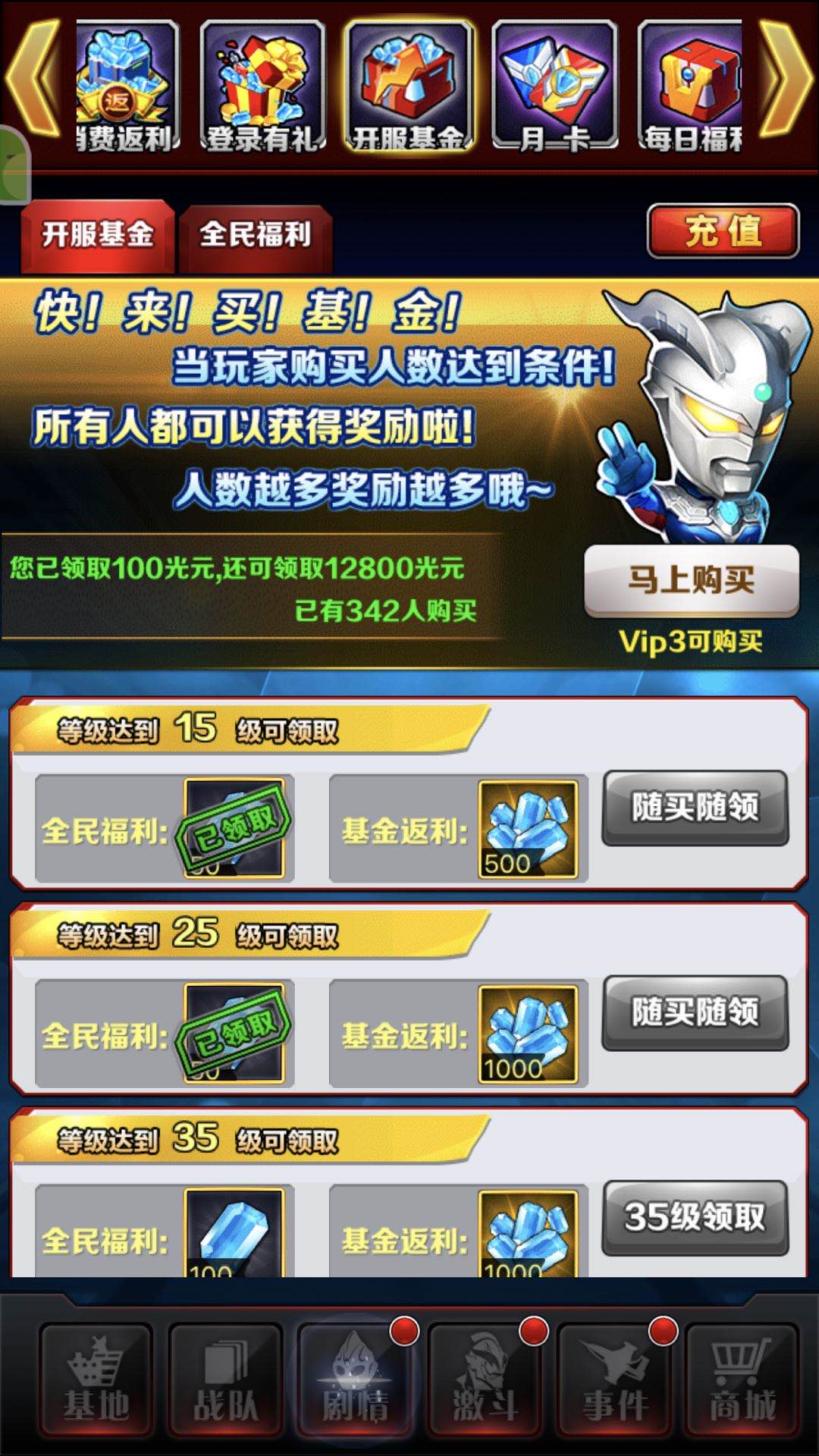Open the 事件 events tab
This screenshot has height=1456, width=819.
tap(614, 1380)
